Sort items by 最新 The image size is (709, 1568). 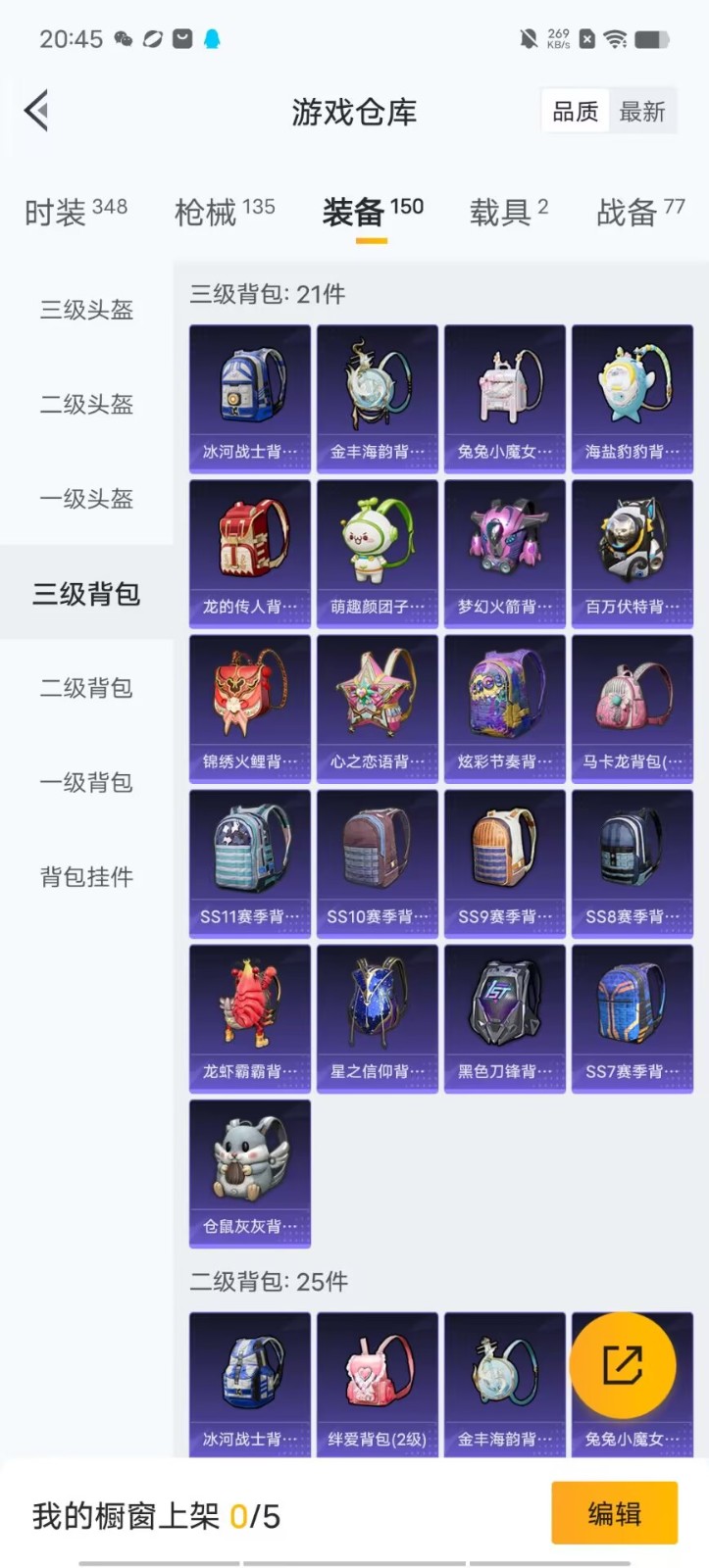(642, 112)
